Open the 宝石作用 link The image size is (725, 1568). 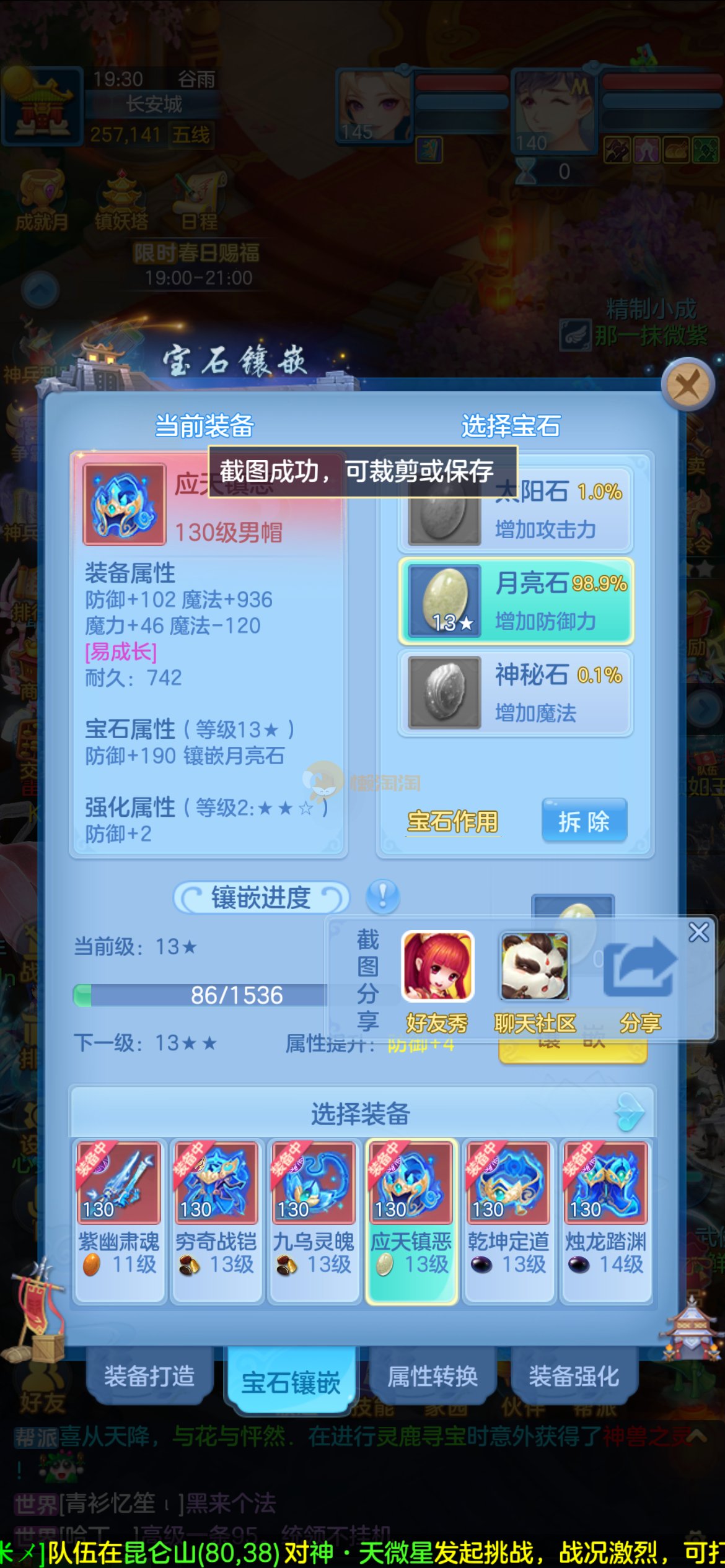[452, 822]
